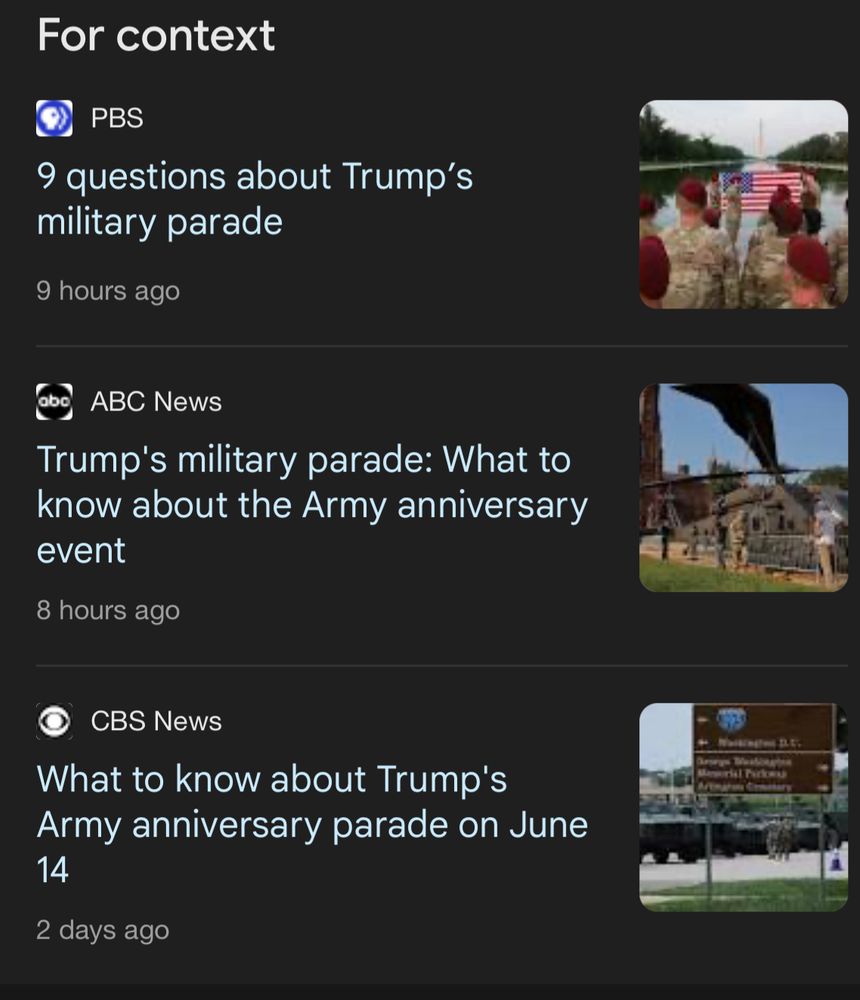Tap the PBS story thumbnail with soldiers
The width and height of the screenshot is (860, 1000).
click(743, 204)
